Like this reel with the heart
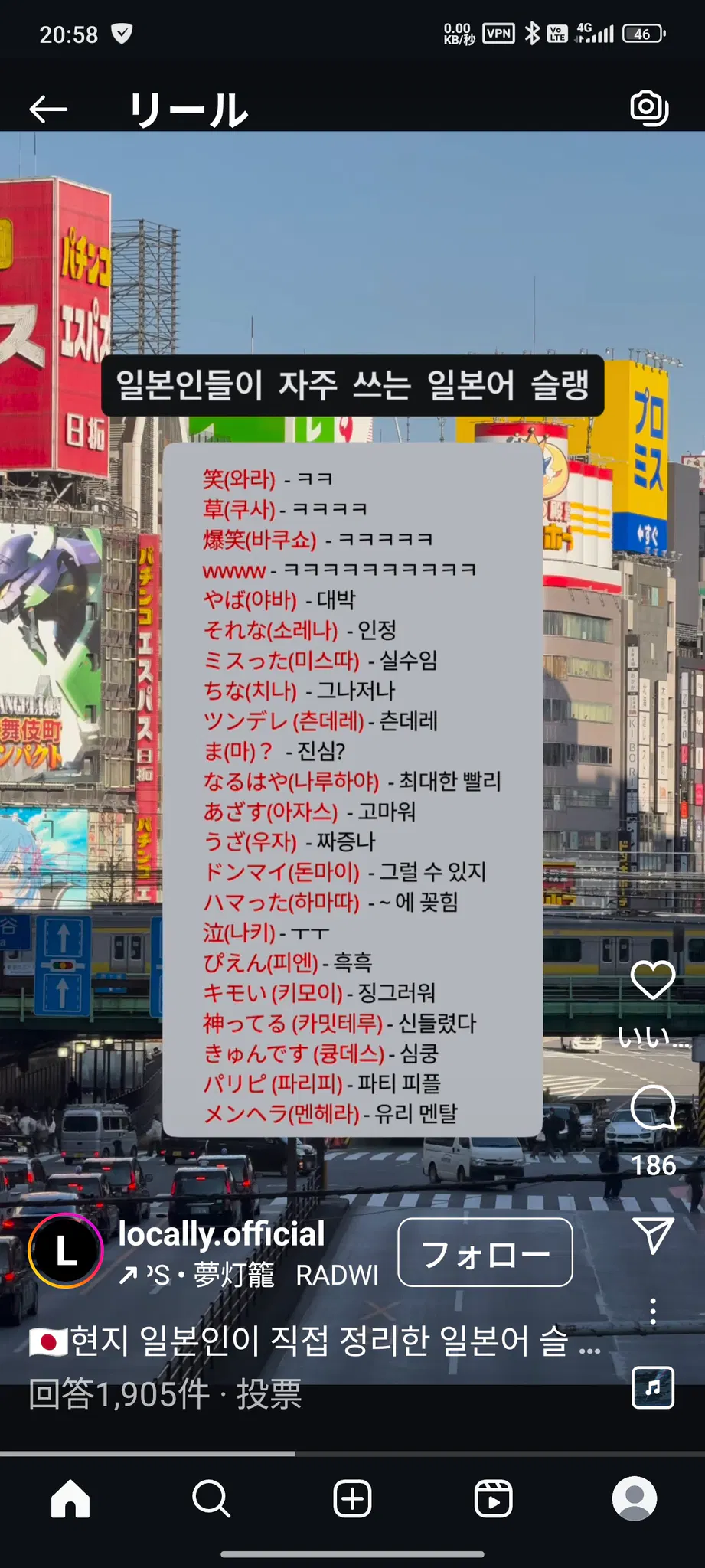The height and width of the screenshot is (1568, 705). tap(652, 979)
